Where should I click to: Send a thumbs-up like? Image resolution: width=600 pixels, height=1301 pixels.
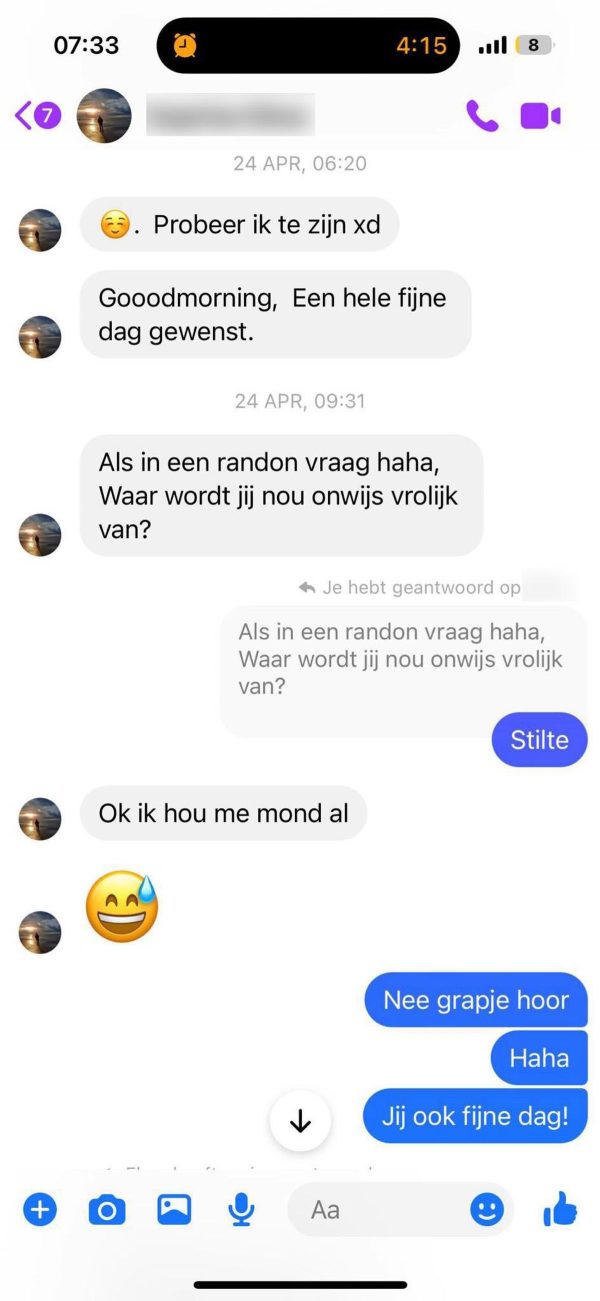pos(560,1210)
